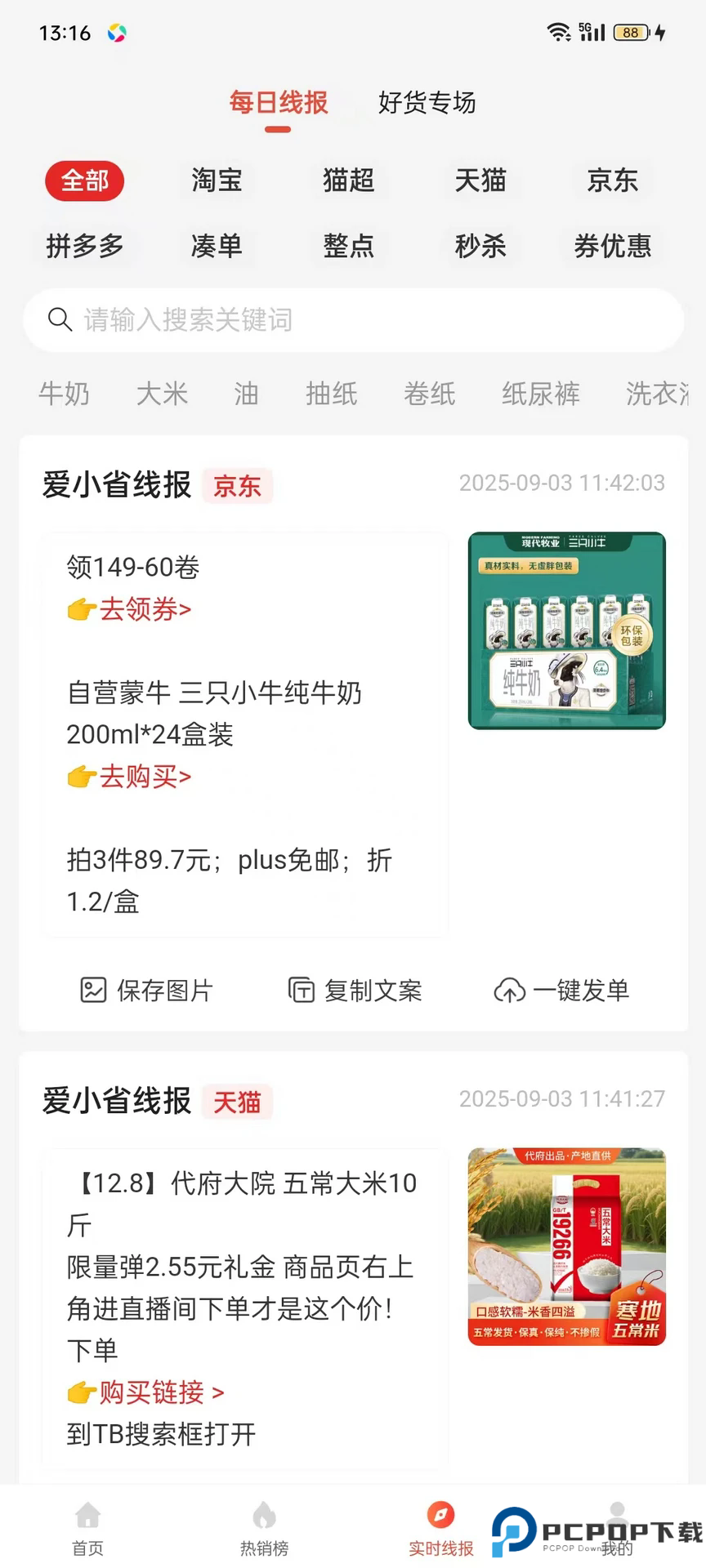Switch to the 好货专场 tab

pyautogui.click(x=426, y=103)
